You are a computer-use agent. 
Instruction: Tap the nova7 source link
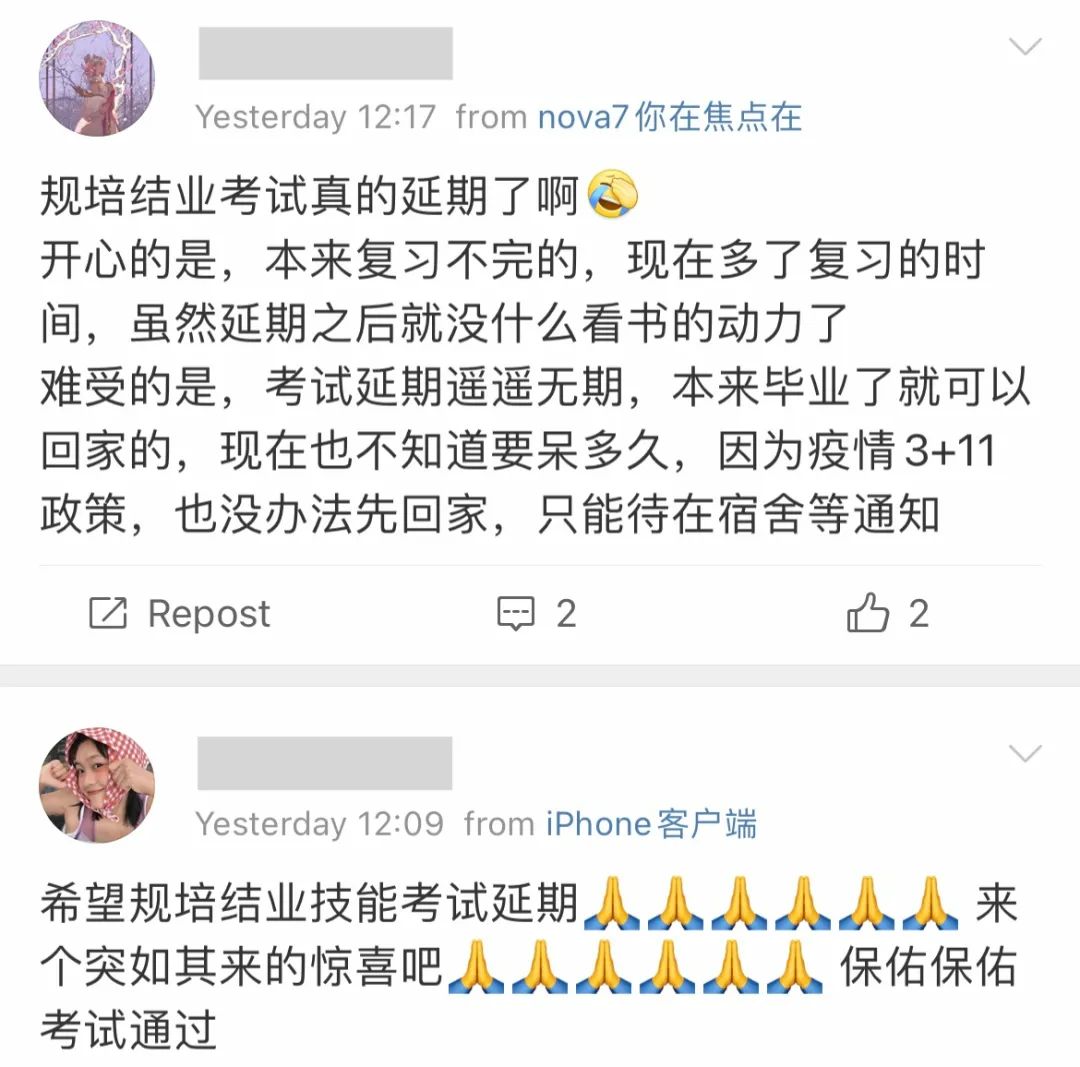pos(669,117)
